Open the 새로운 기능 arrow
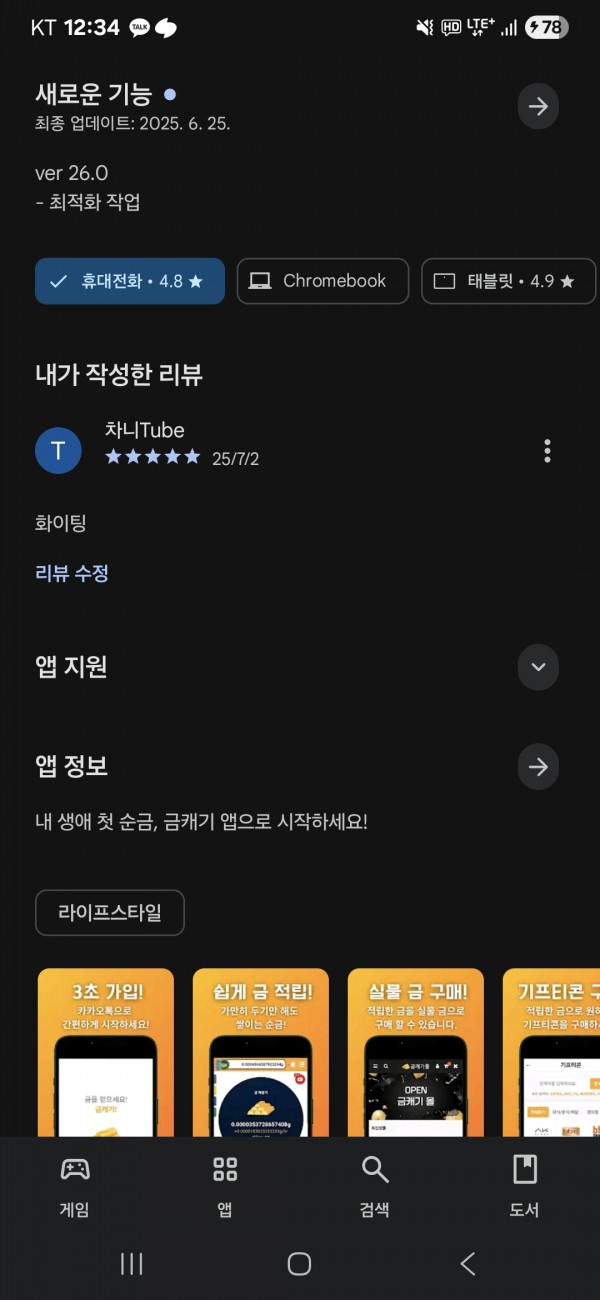Image resolution: width=600 pixels, height=1300 pixels. (538, 106)
